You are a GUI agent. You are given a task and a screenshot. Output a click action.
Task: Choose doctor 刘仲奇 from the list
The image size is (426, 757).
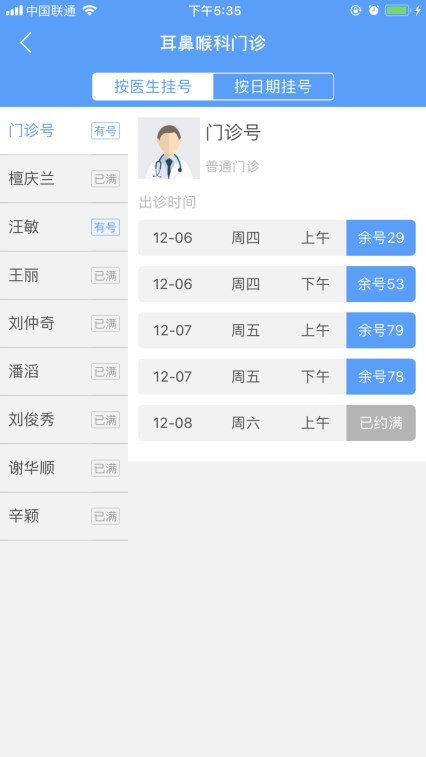[64, 323]
